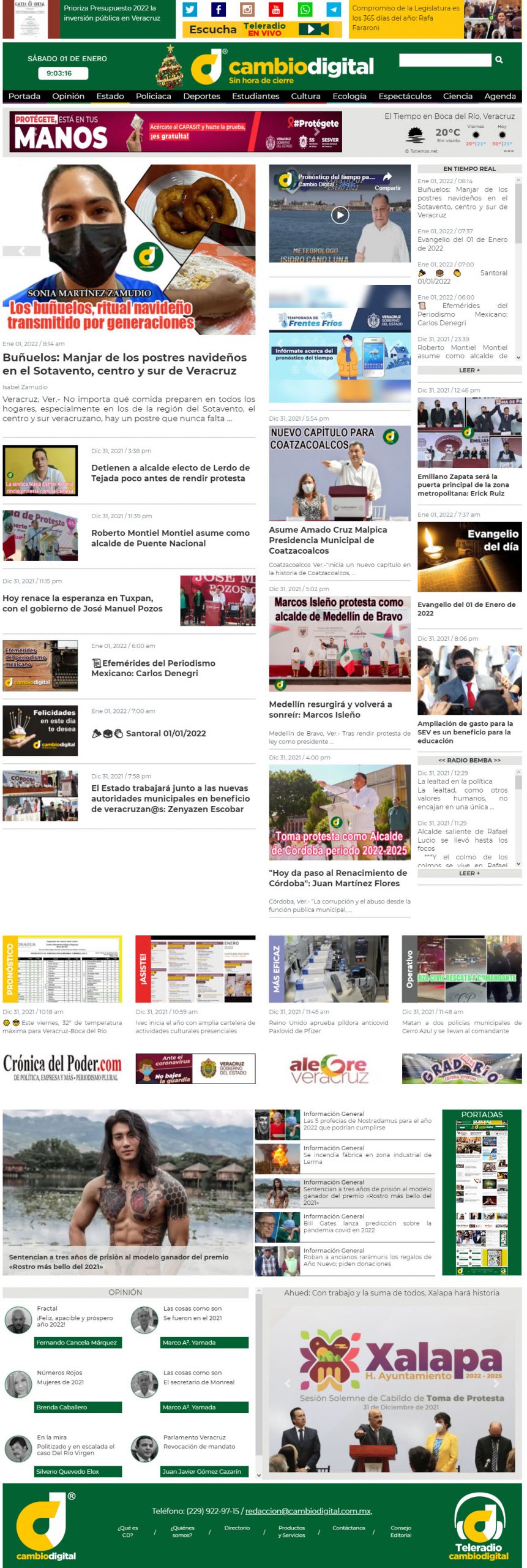Show previous slide in buñuelos carousel
Screen dimensions: 527x1568
(x=21, y=251)
